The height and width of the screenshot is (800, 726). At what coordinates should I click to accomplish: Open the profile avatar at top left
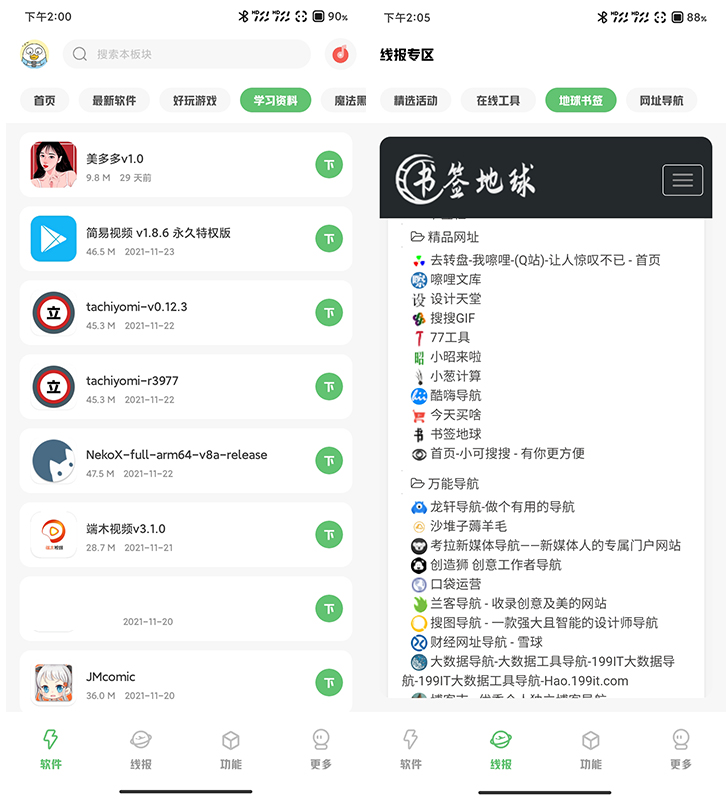(x=36, y=54)
